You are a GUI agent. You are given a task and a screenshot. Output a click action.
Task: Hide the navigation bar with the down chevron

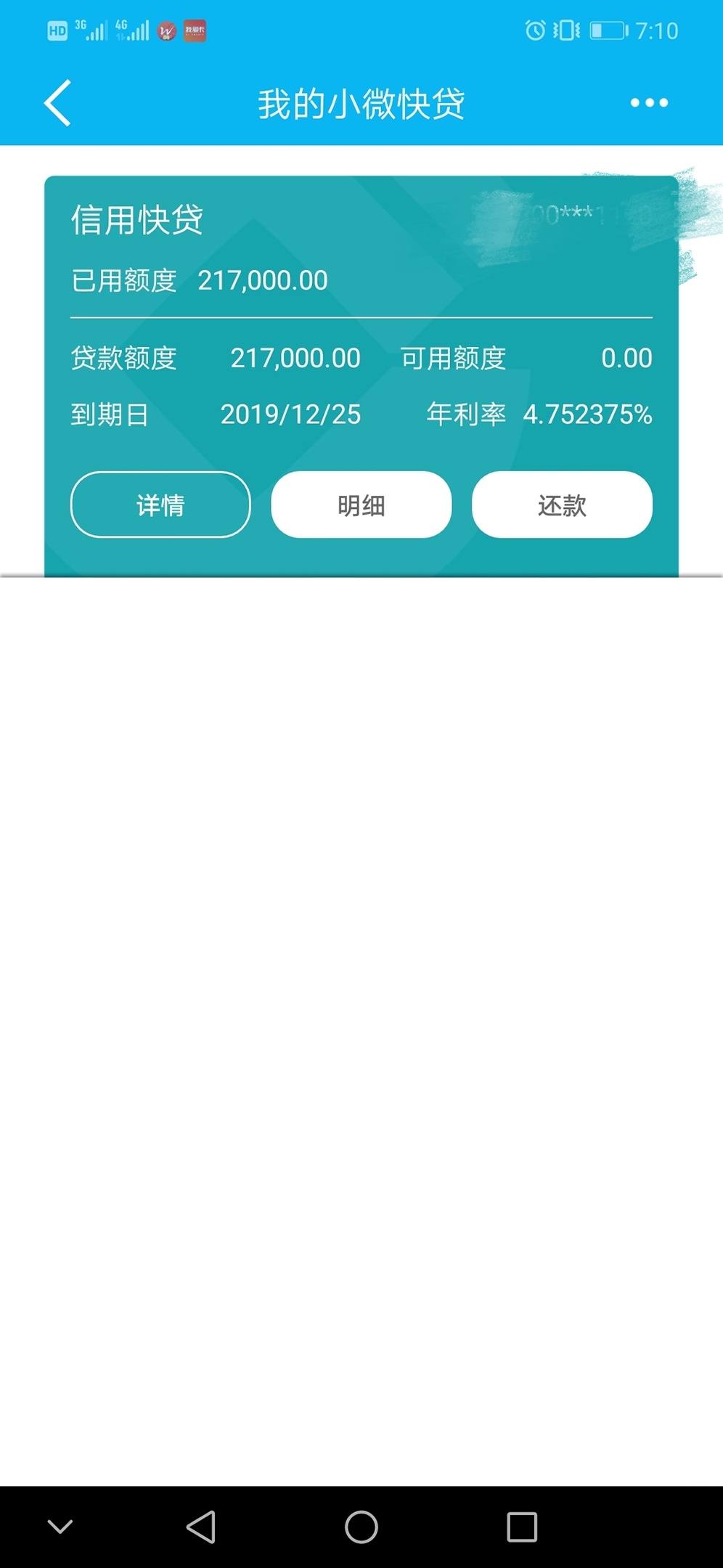(x=60, y=1526)
